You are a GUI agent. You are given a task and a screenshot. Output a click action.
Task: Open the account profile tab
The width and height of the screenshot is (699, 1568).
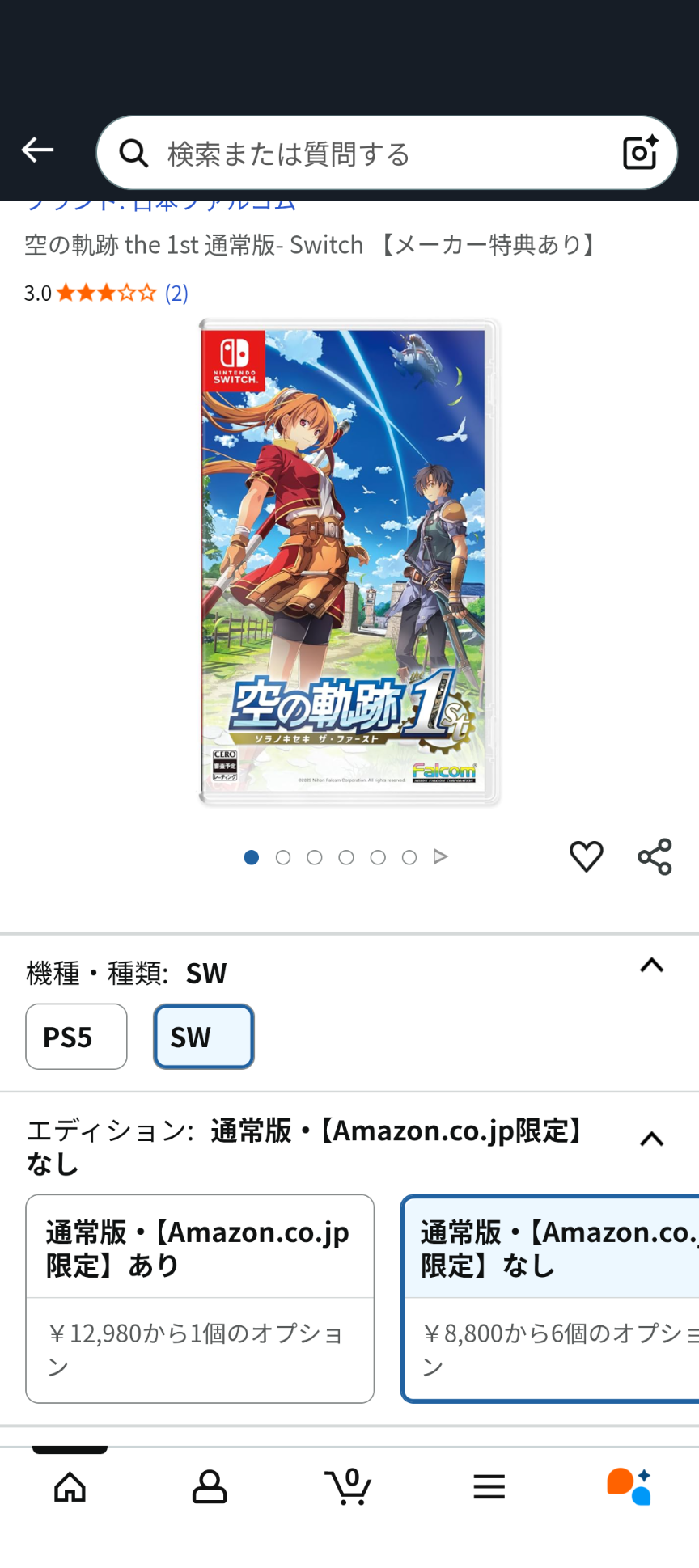[210, 1486]
